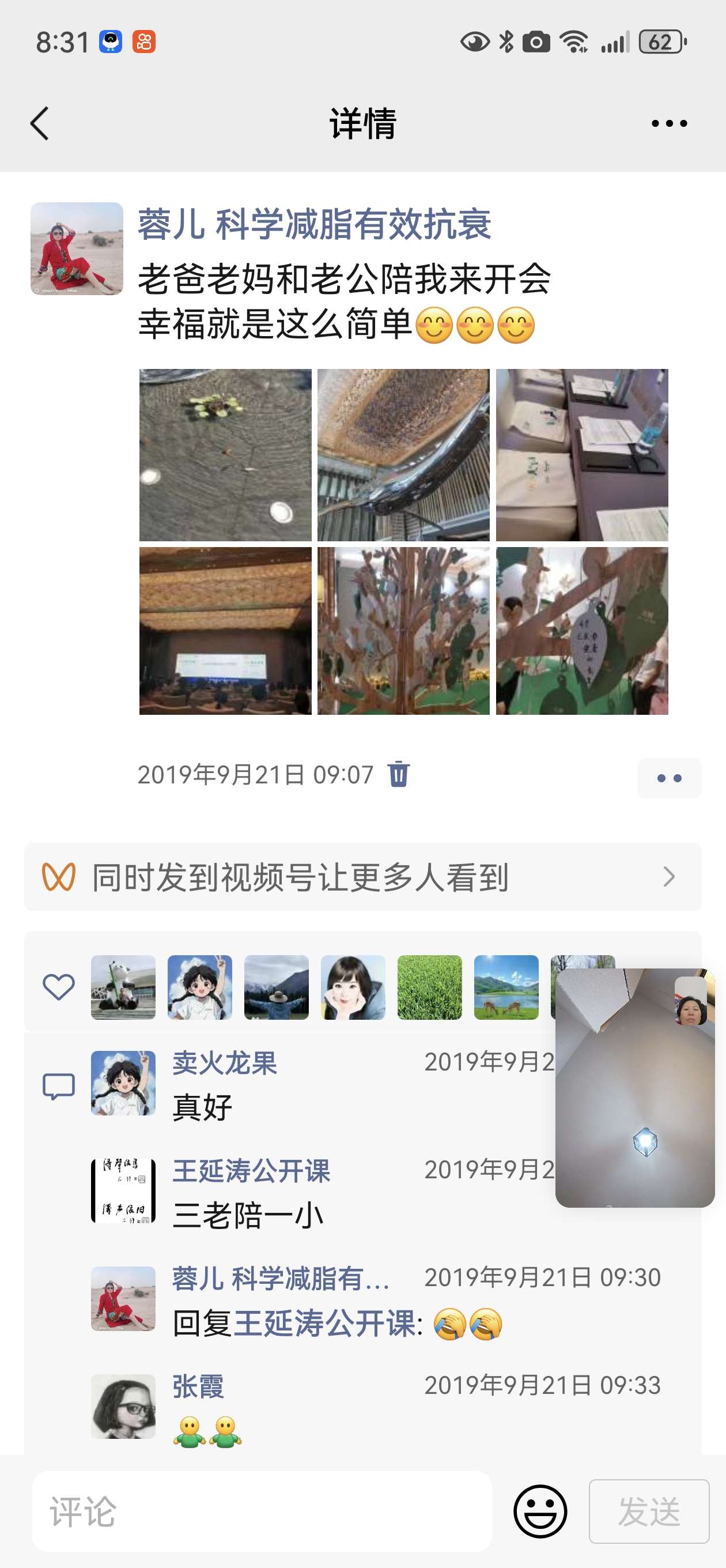Tap 王延涛公开课's calligraphy avatar
The height and width of the screenshot is (1568, 726).
[123, 1191]
